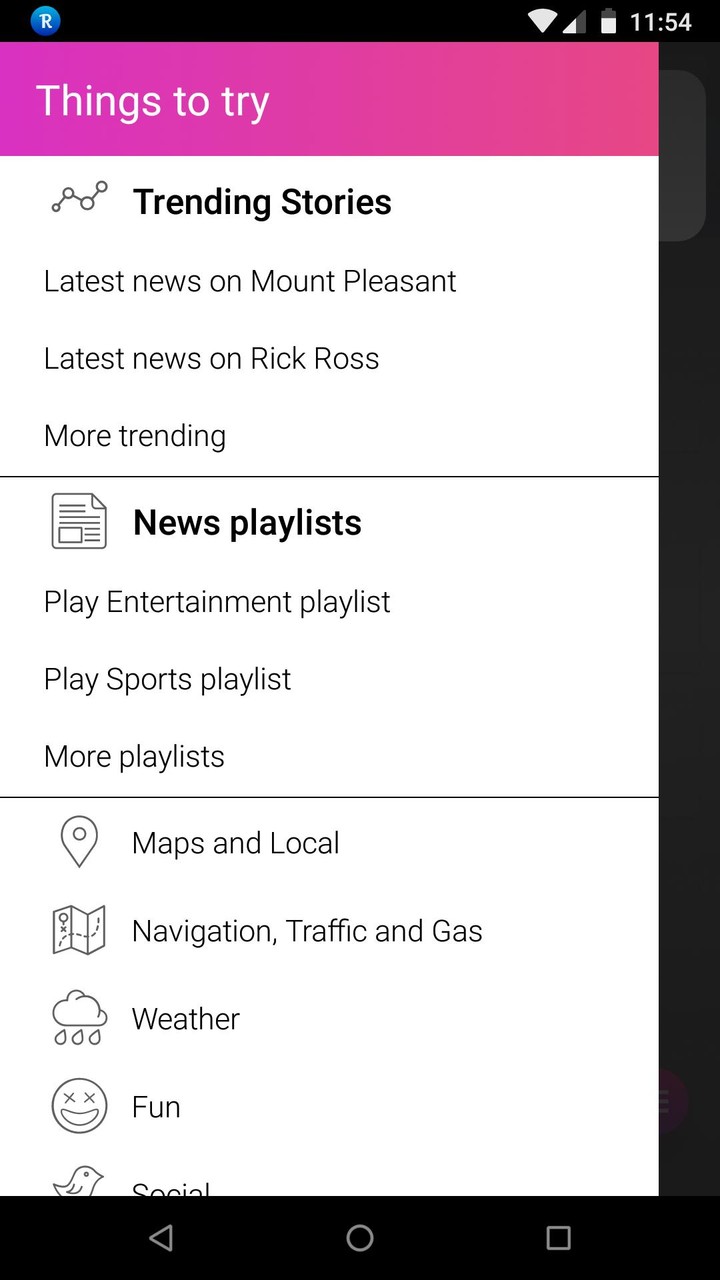Screen dimensions: 720x1280
Task: Open the Maps and Local category
Action: [235, 842]
